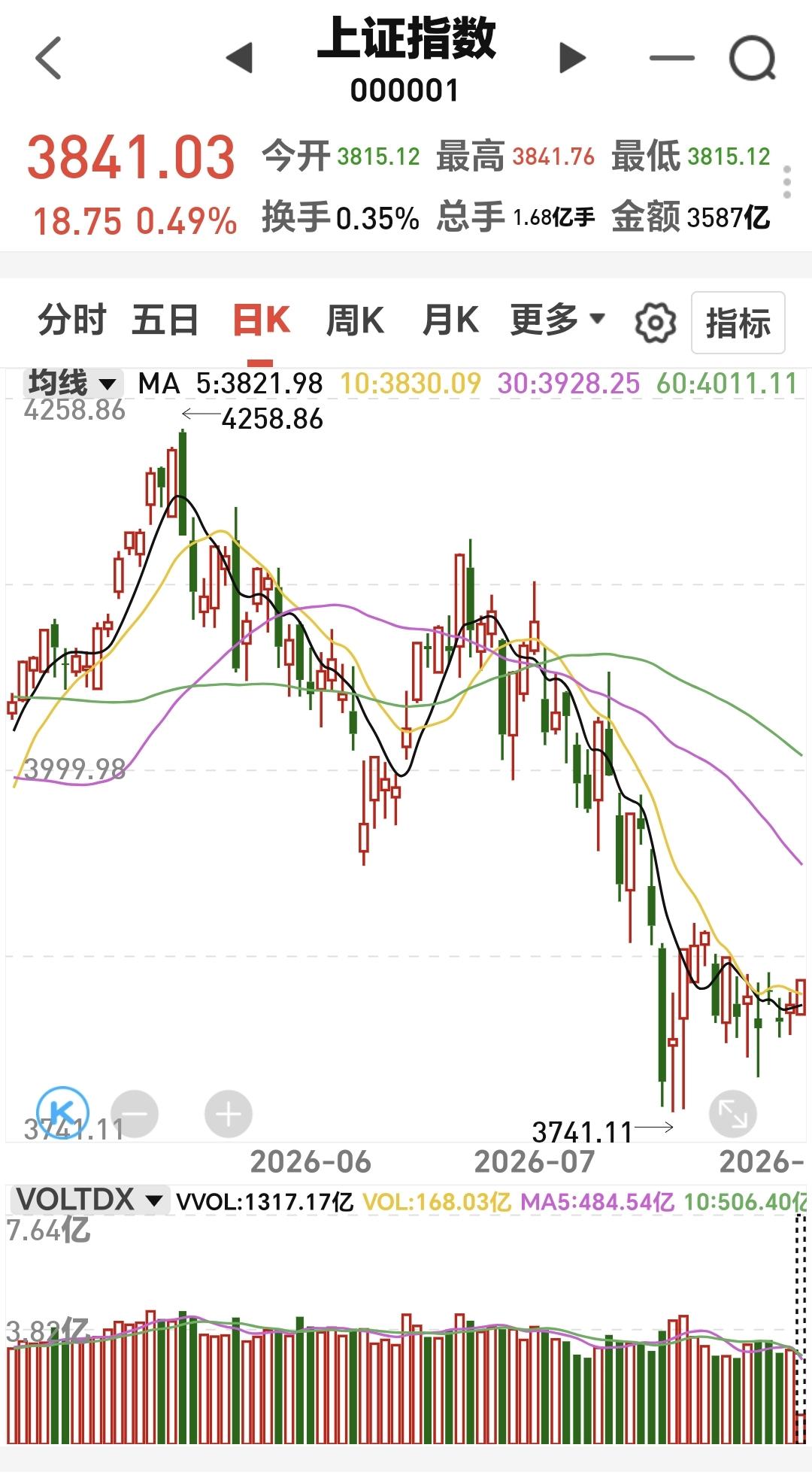Expand the 更多 period dropdown
Viewport: 812px width, 1478px height.
(558, 320)
